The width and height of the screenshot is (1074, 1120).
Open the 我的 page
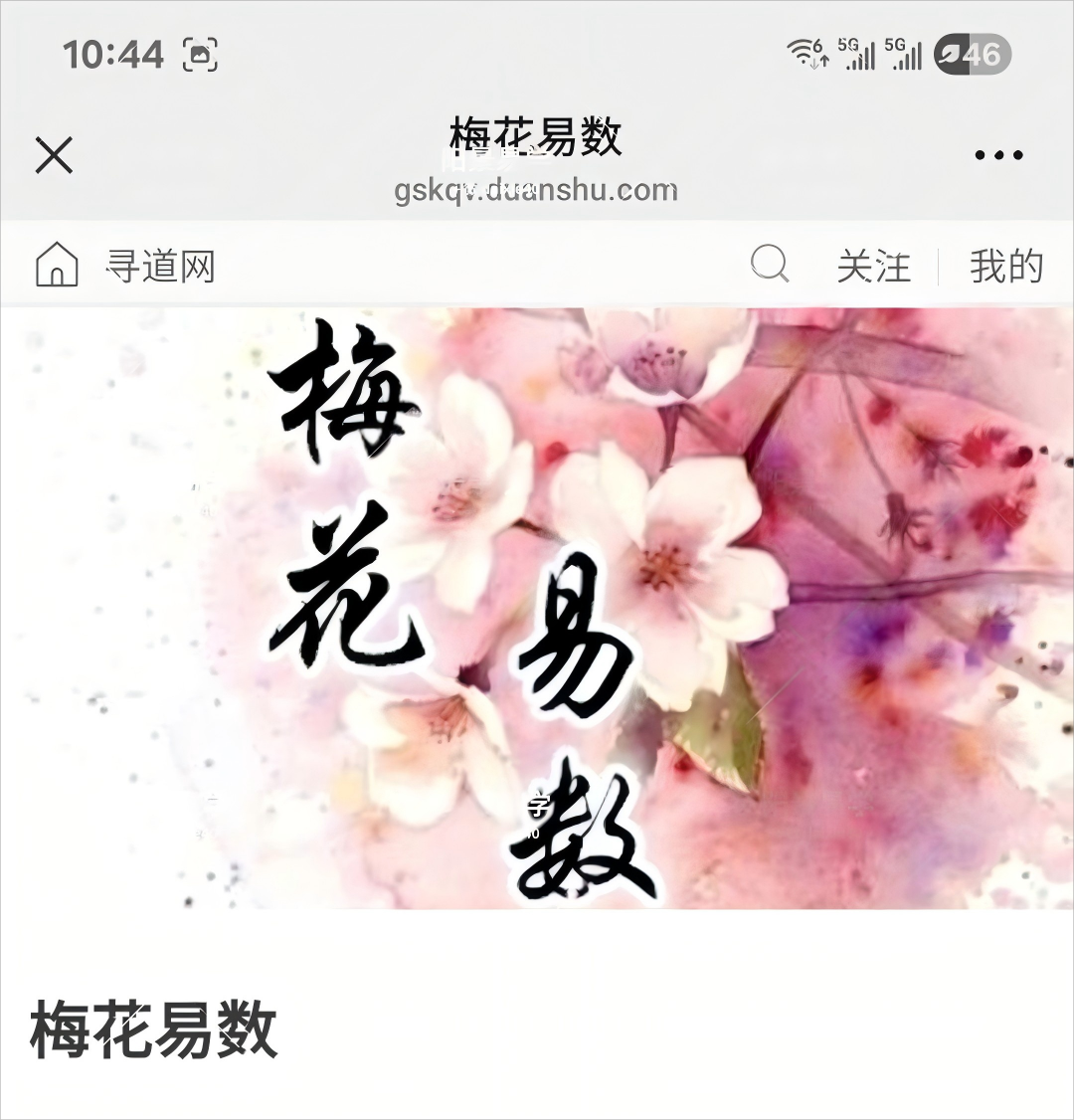coord(1006,267)
